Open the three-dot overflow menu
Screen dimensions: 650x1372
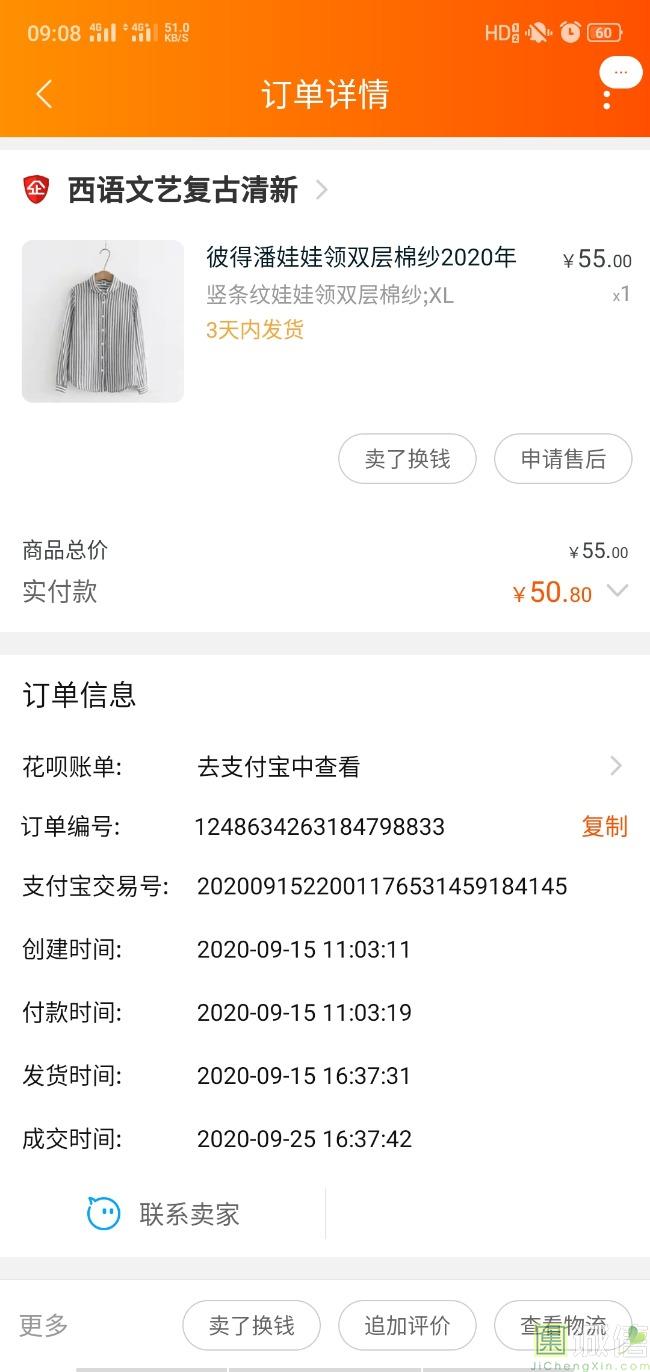point(607,96)
